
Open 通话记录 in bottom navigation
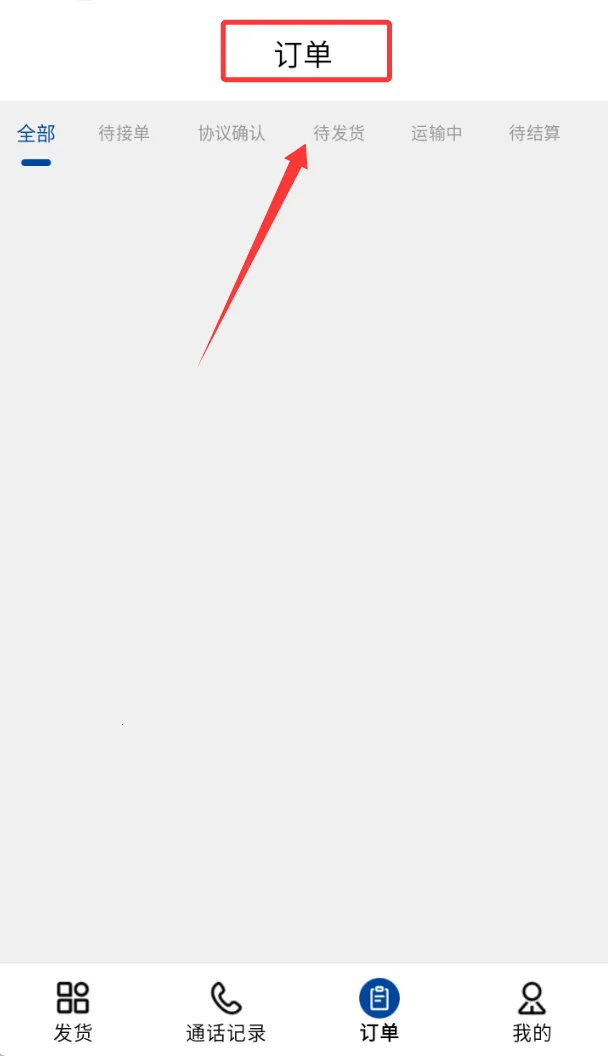point(226,1010)
